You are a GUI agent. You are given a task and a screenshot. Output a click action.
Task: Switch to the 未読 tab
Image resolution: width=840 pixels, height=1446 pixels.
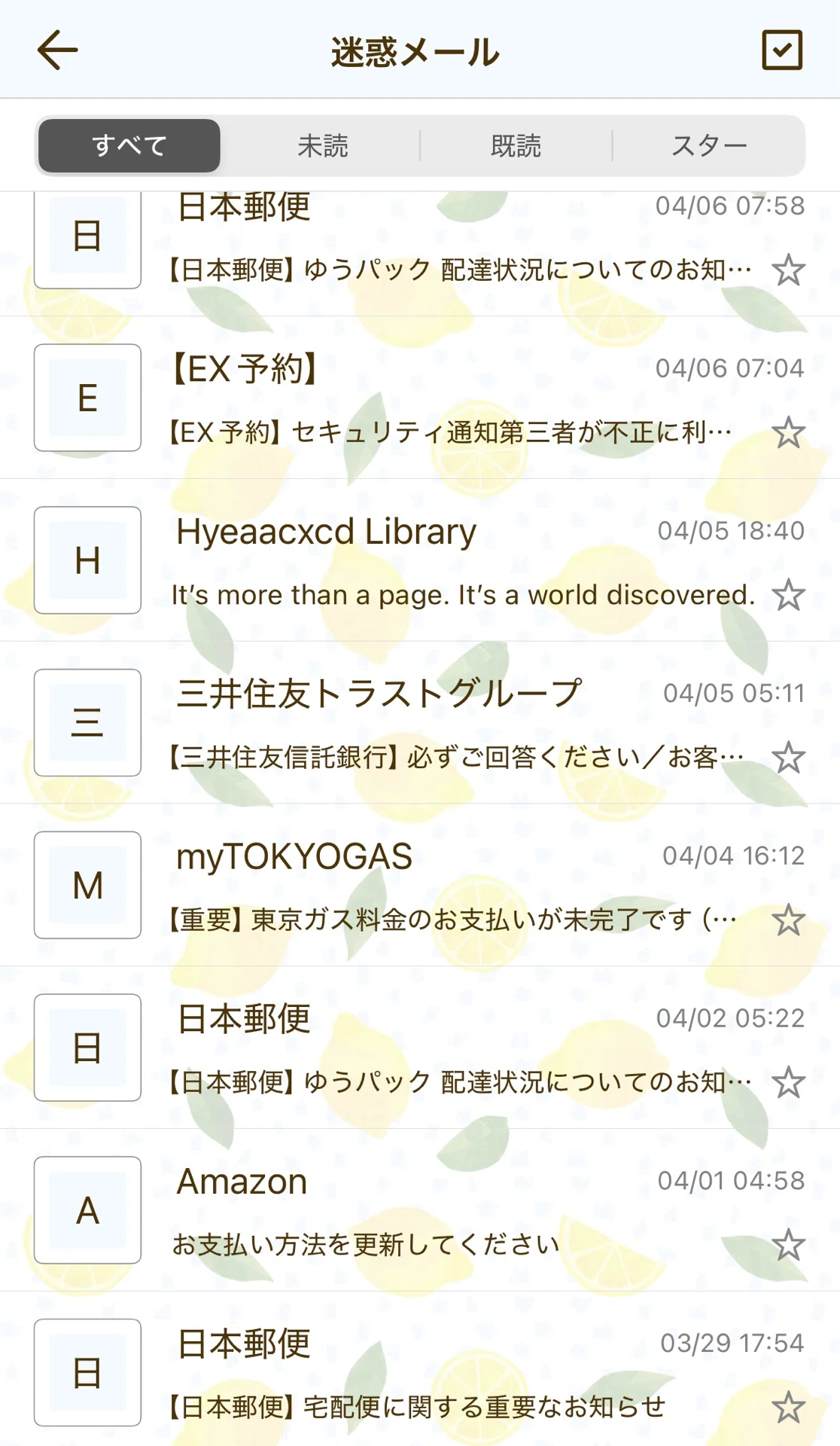tap(323, 145)
